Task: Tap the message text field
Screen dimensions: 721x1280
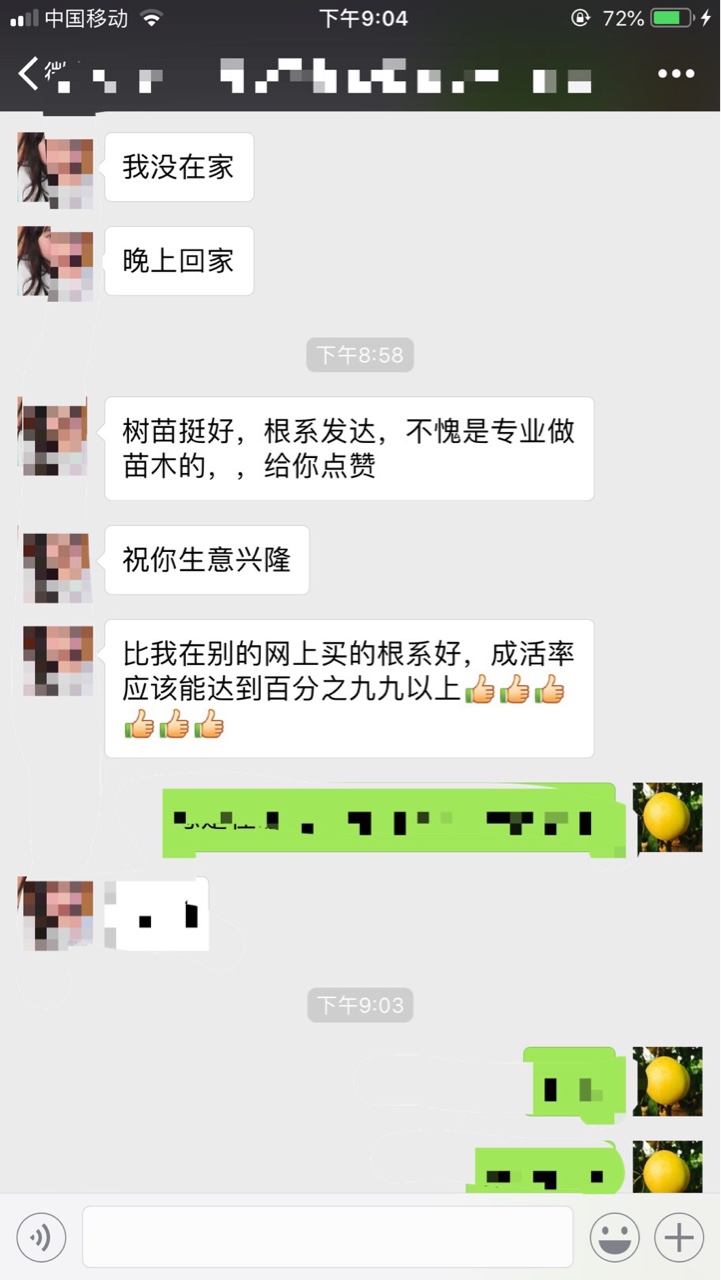Action: click(x=327, y=1238)
